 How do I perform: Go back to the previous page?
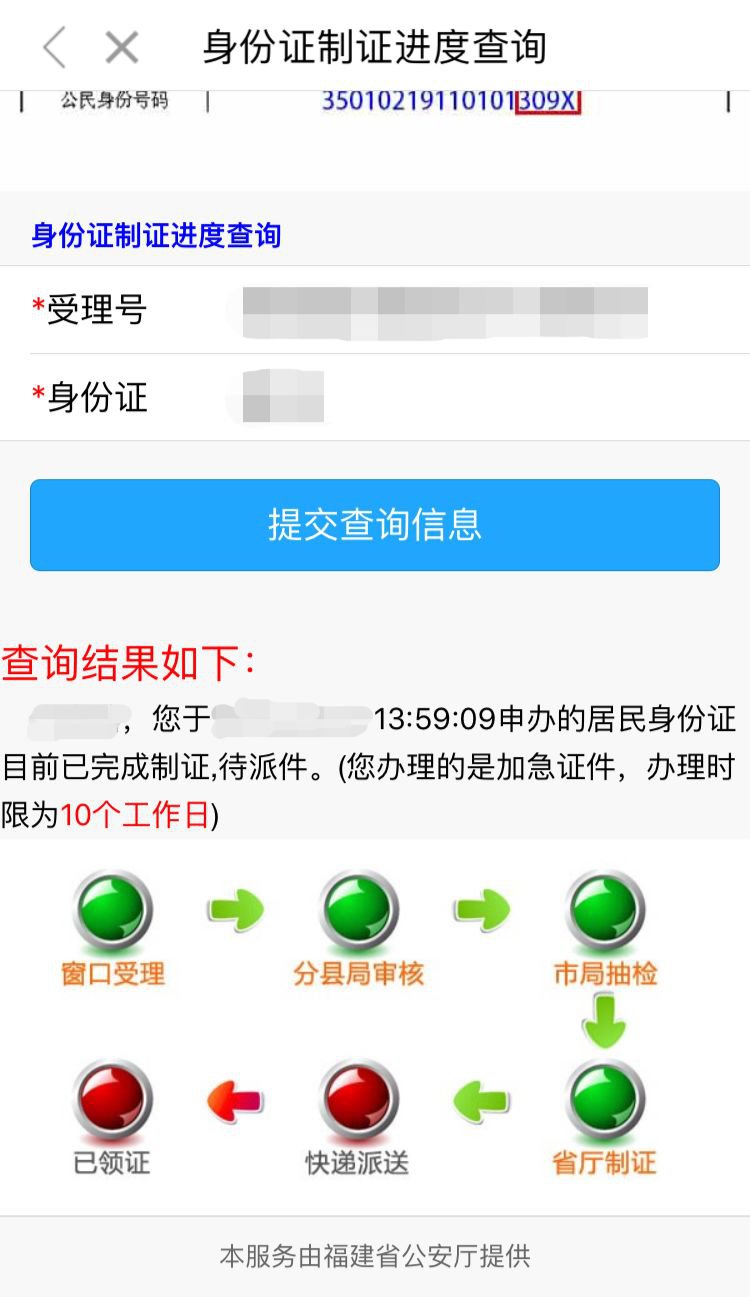click(x=54, y=47)
